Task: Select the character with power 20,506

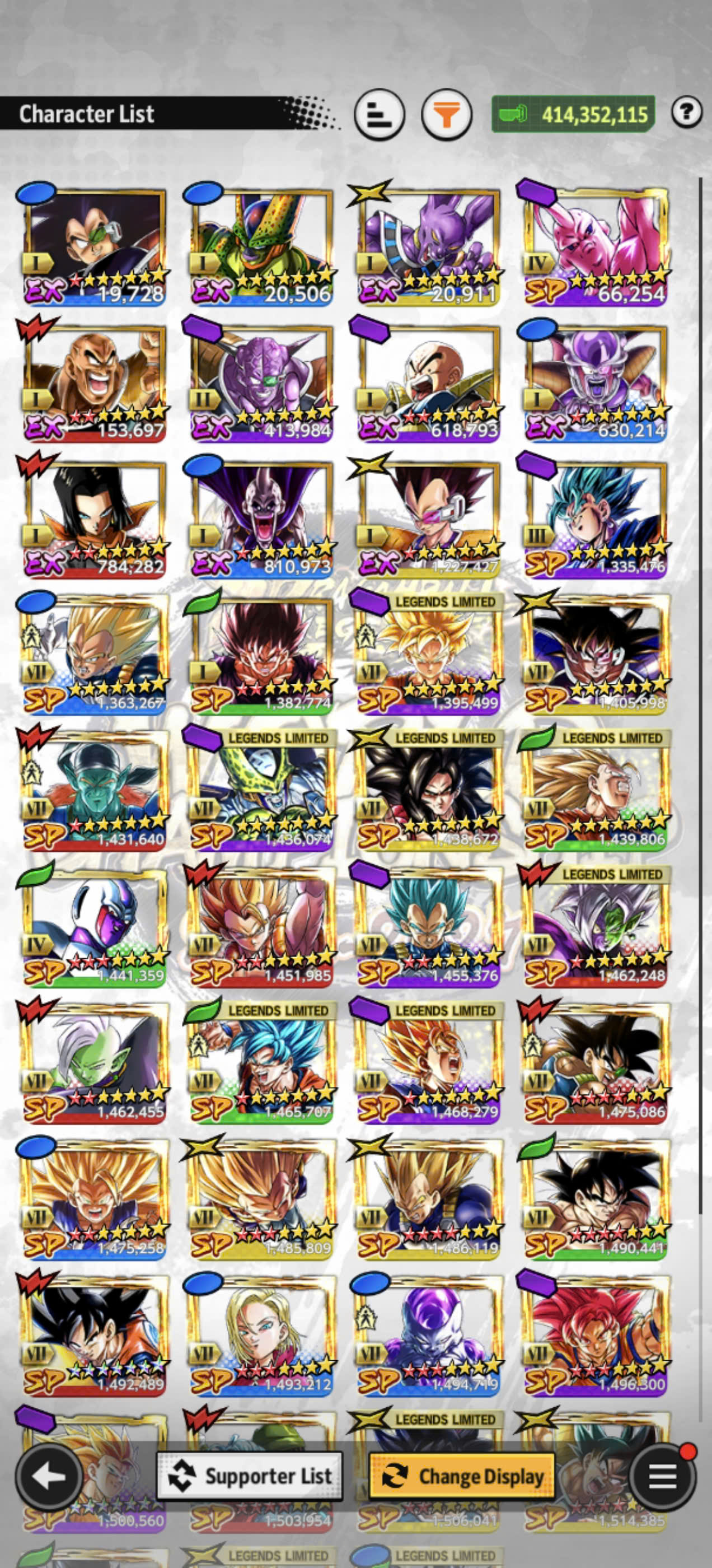Action: click(x=261, y=246)
